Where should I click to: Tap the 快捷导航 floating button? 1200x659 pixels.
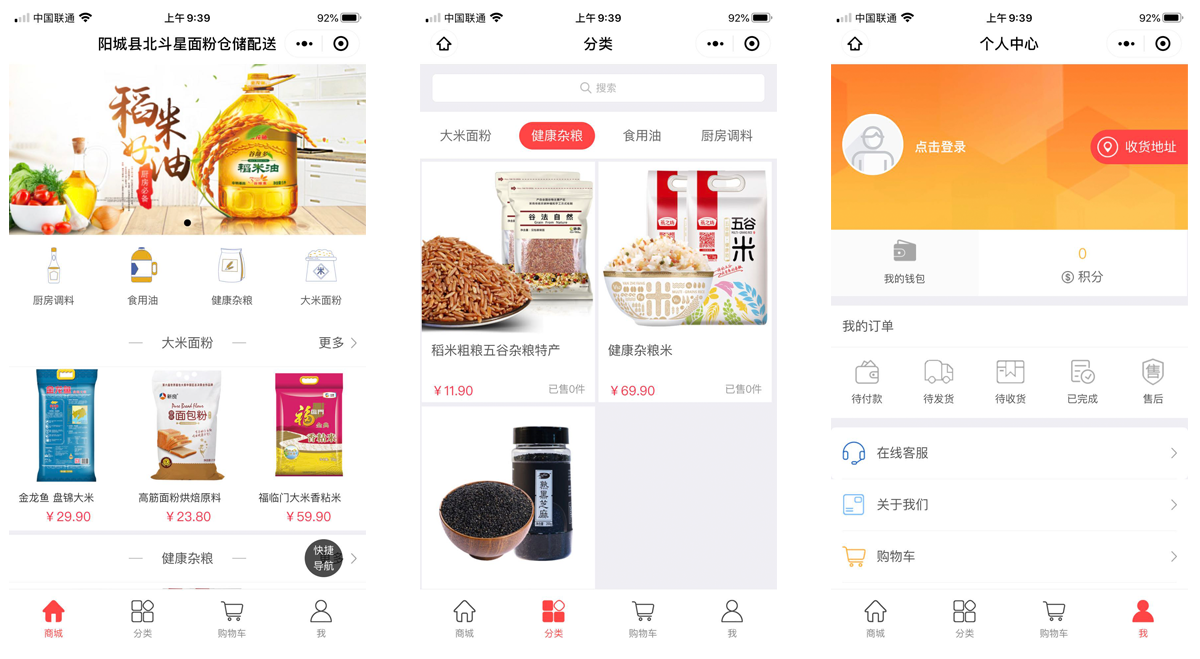coord(323,558)
